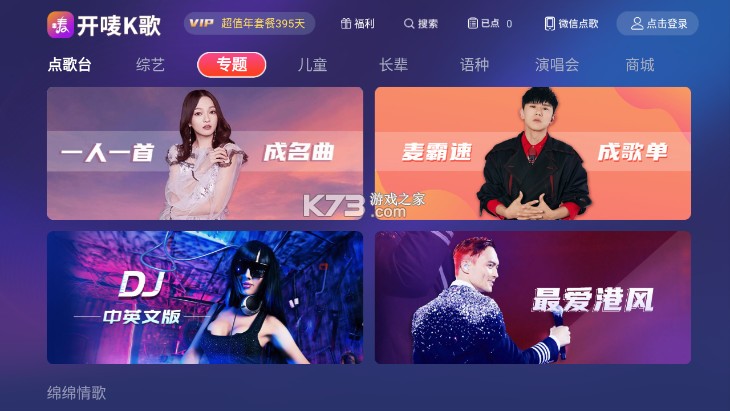The height and width of the screenshot is (411, 730).
Task: Open 微信点歌 song request
Action: coord(571,23)
